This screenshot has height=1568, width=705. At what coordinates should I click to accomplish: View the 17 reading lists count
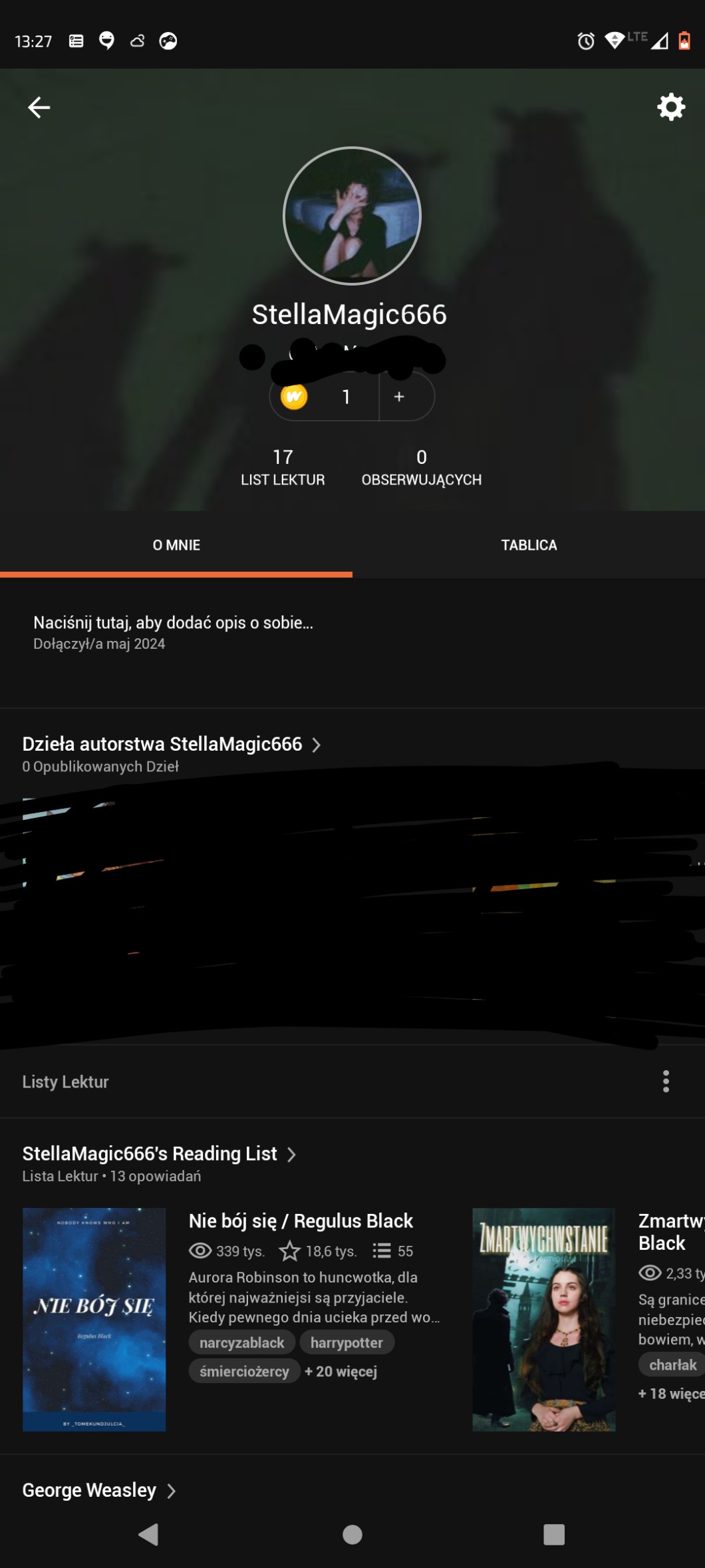tap(283, 467)
